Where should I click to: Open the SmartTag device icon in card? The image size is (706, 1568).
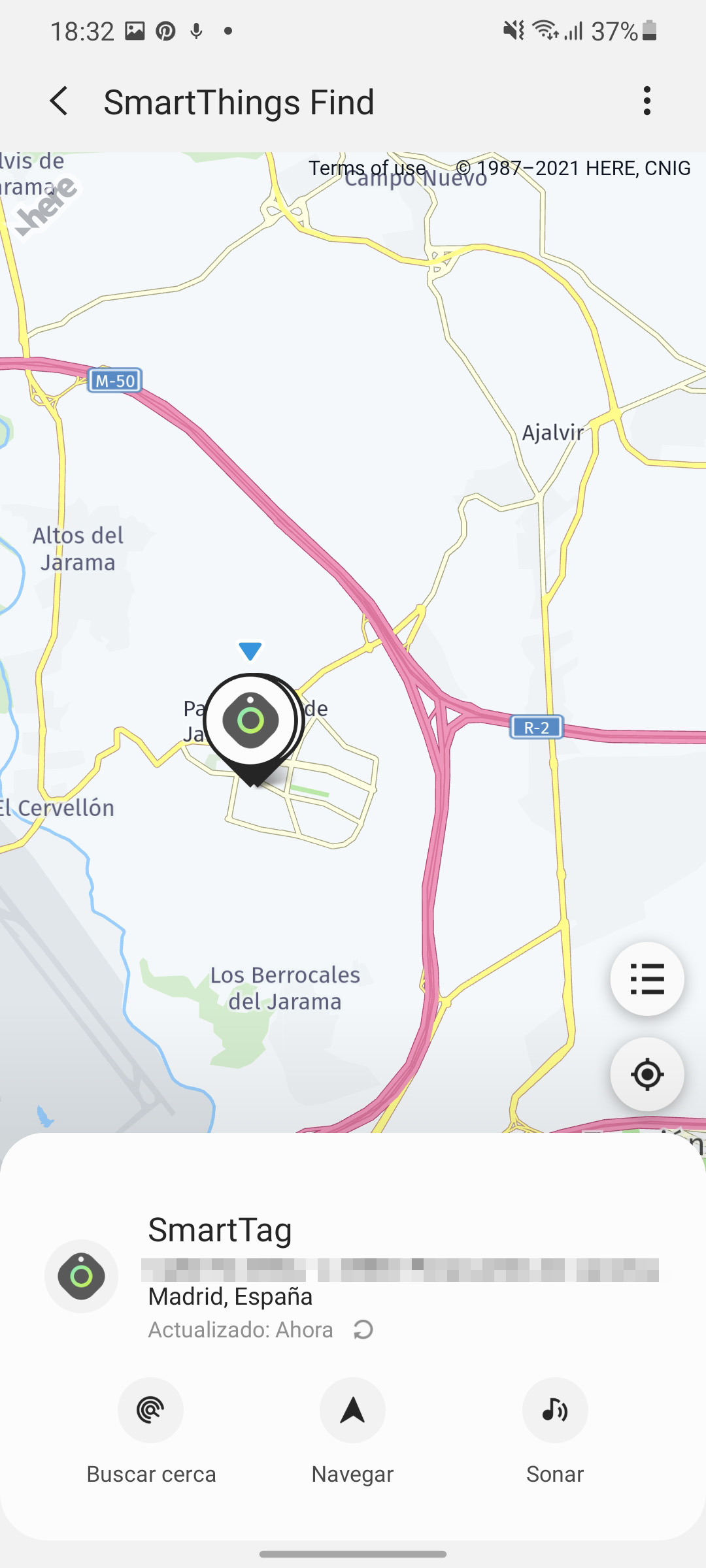81,1276
